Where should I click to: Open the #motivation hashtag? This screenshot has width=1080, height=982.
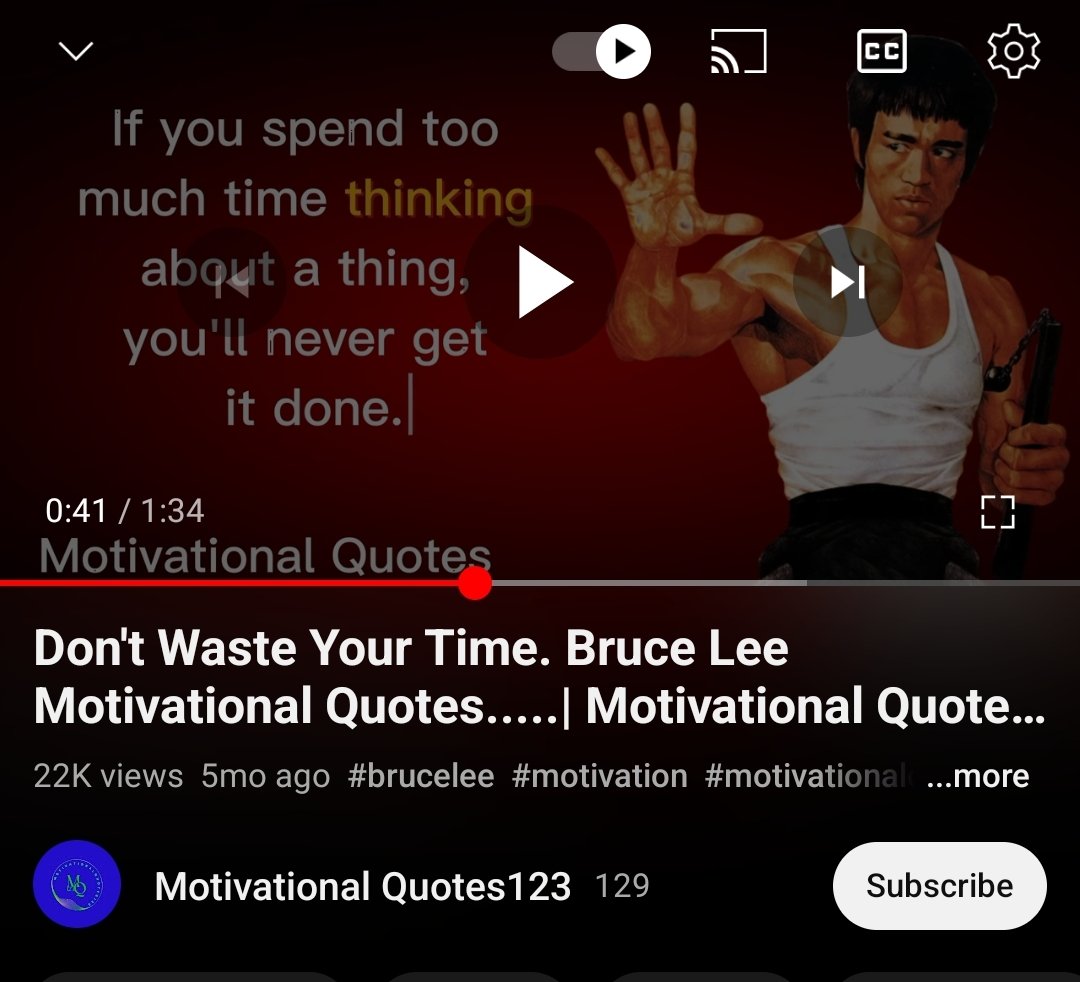pos(599,776)
